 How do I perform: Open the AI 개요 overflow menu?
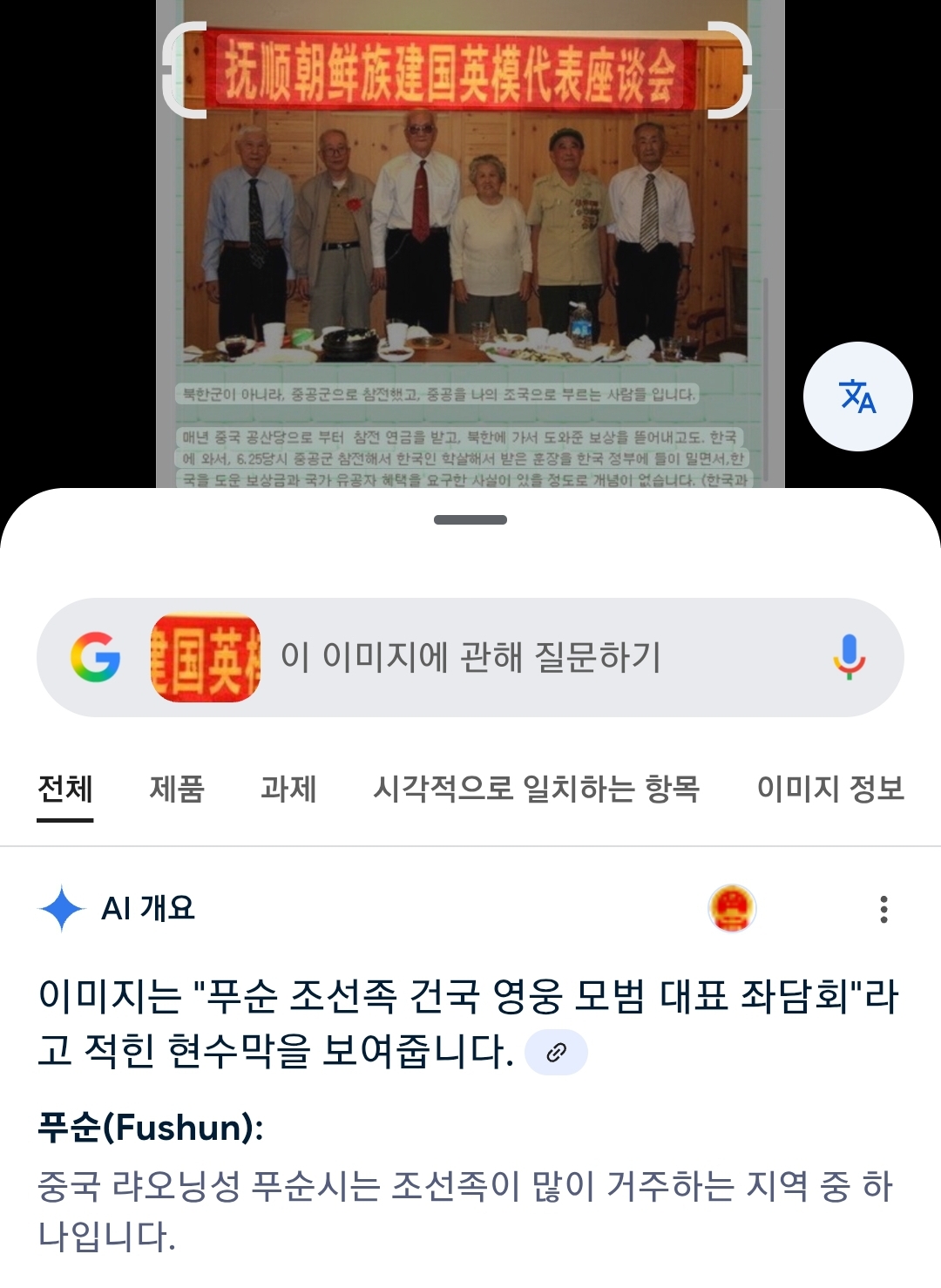coord(883,909)
